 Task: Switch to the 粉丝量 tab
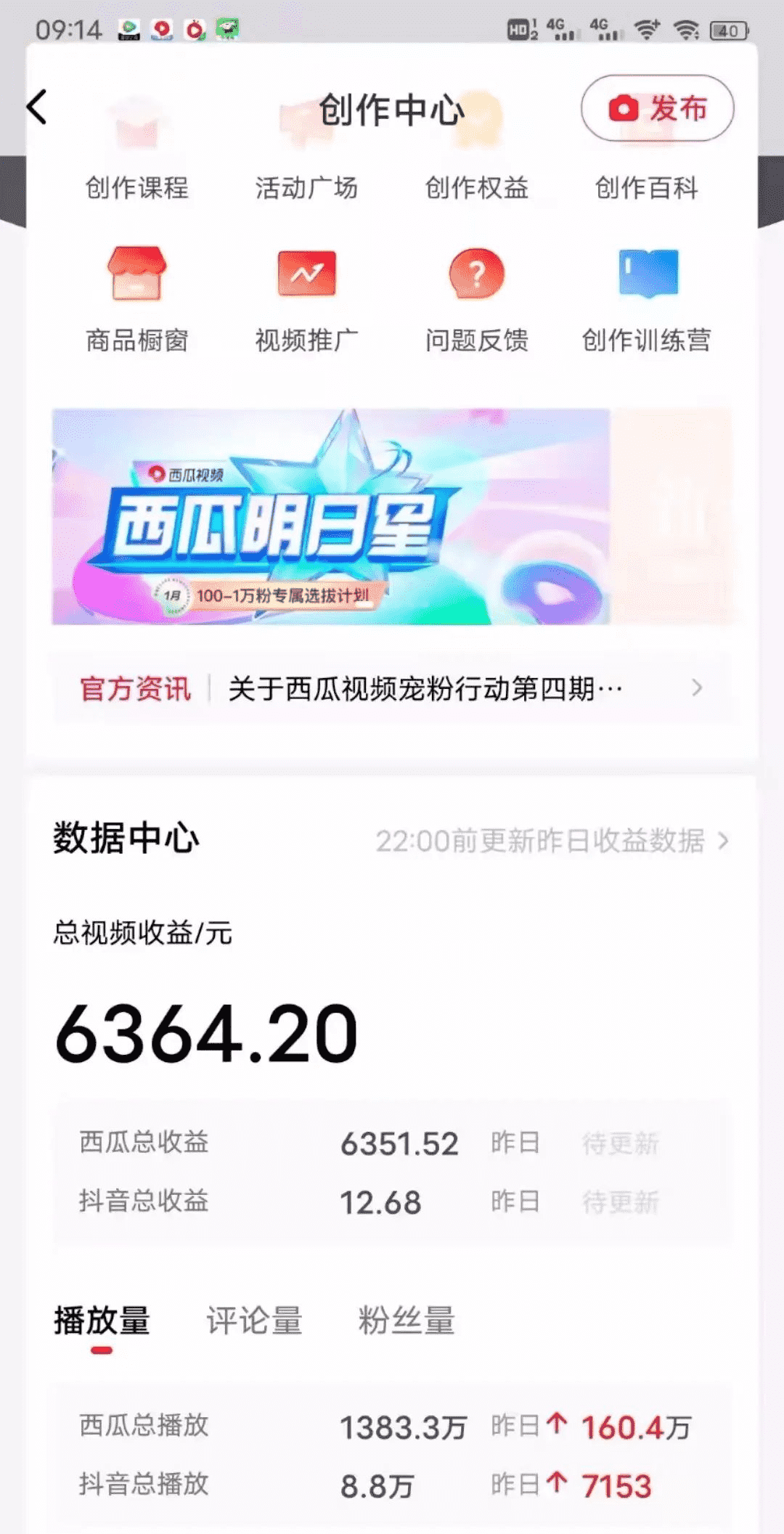407,1321
